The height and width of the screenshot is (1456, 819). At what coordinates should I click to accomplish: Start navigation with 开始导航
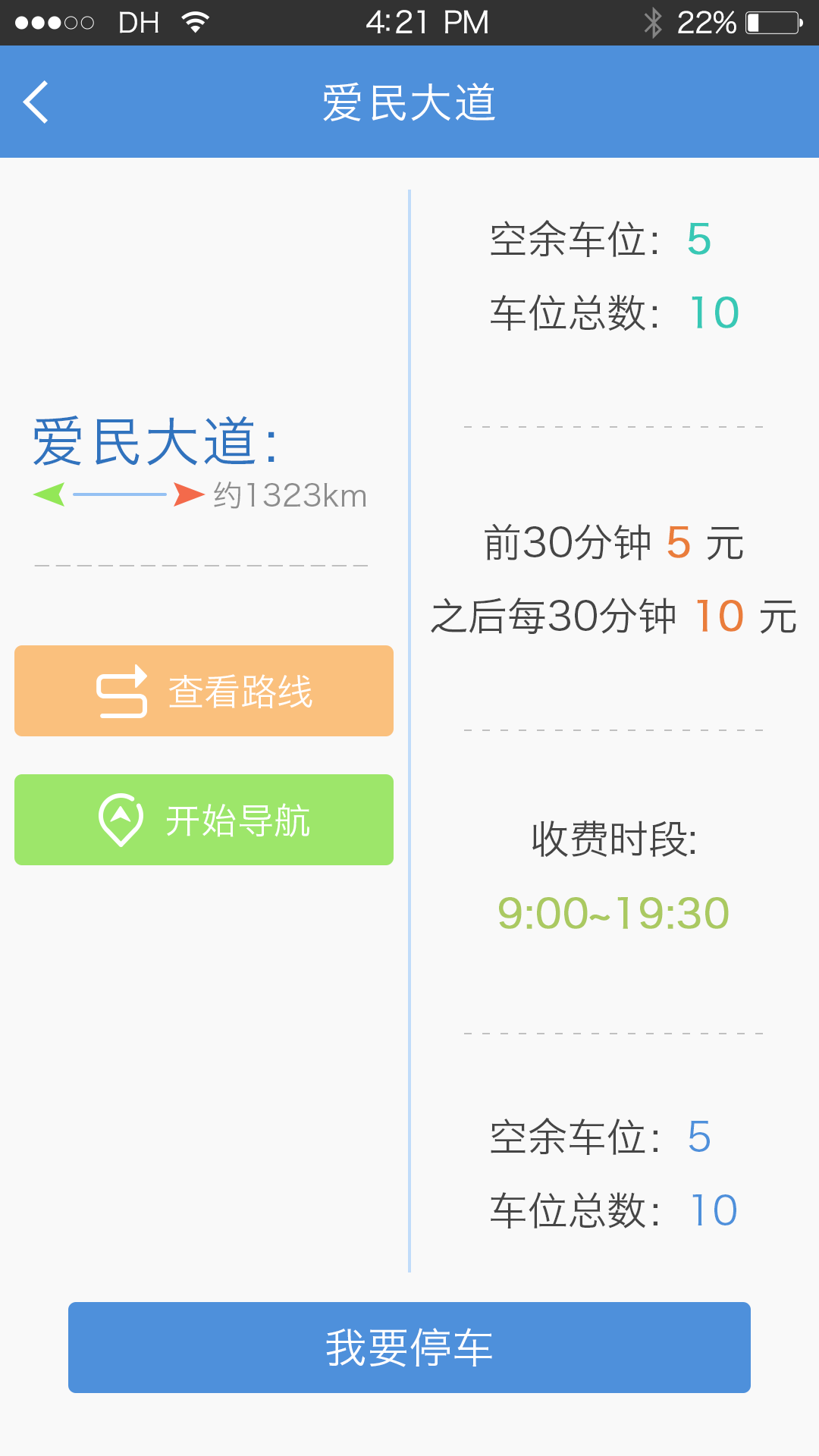204,820
